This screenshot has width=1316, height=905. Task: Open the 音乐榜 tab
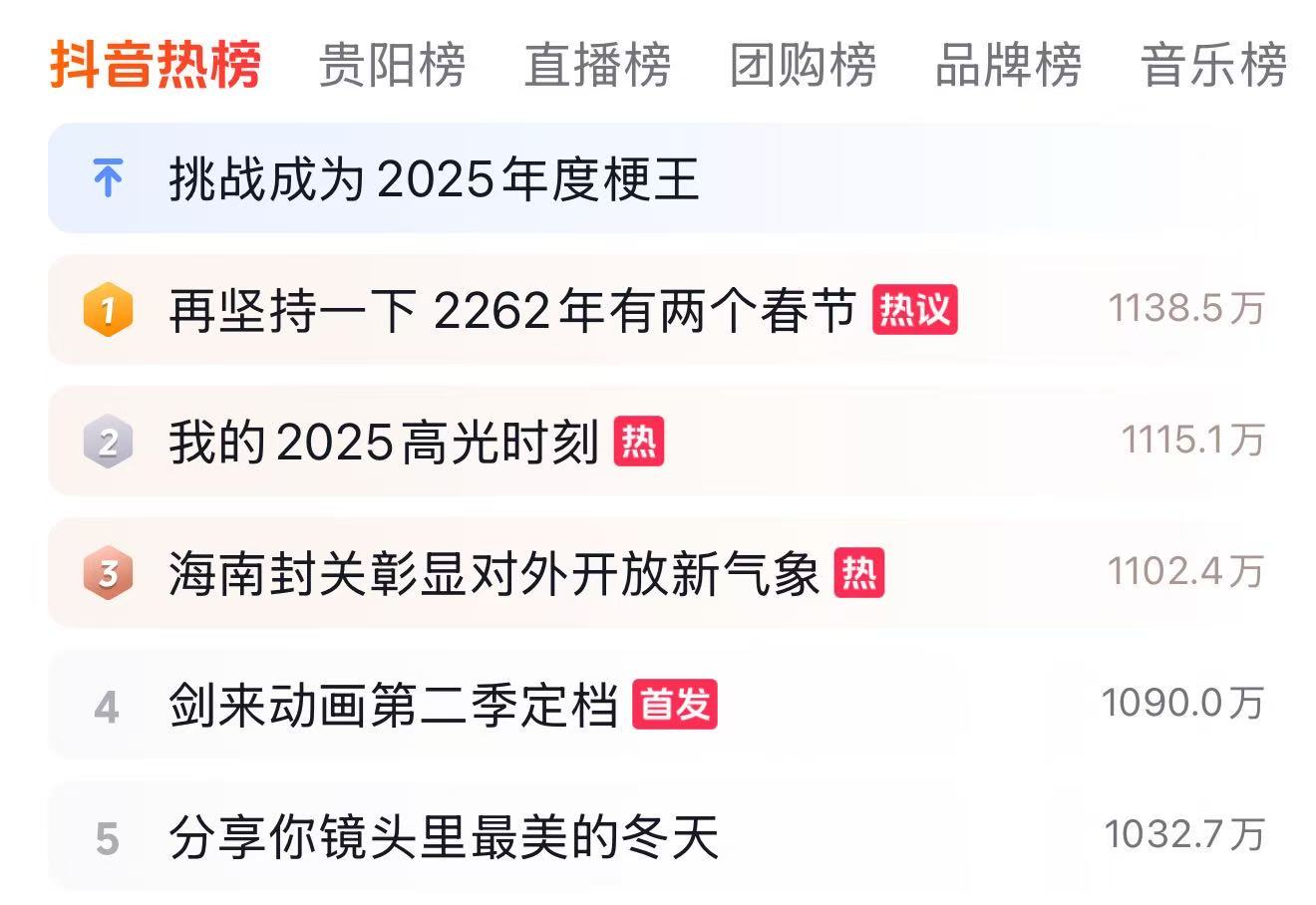click(x=1213, y=66)
